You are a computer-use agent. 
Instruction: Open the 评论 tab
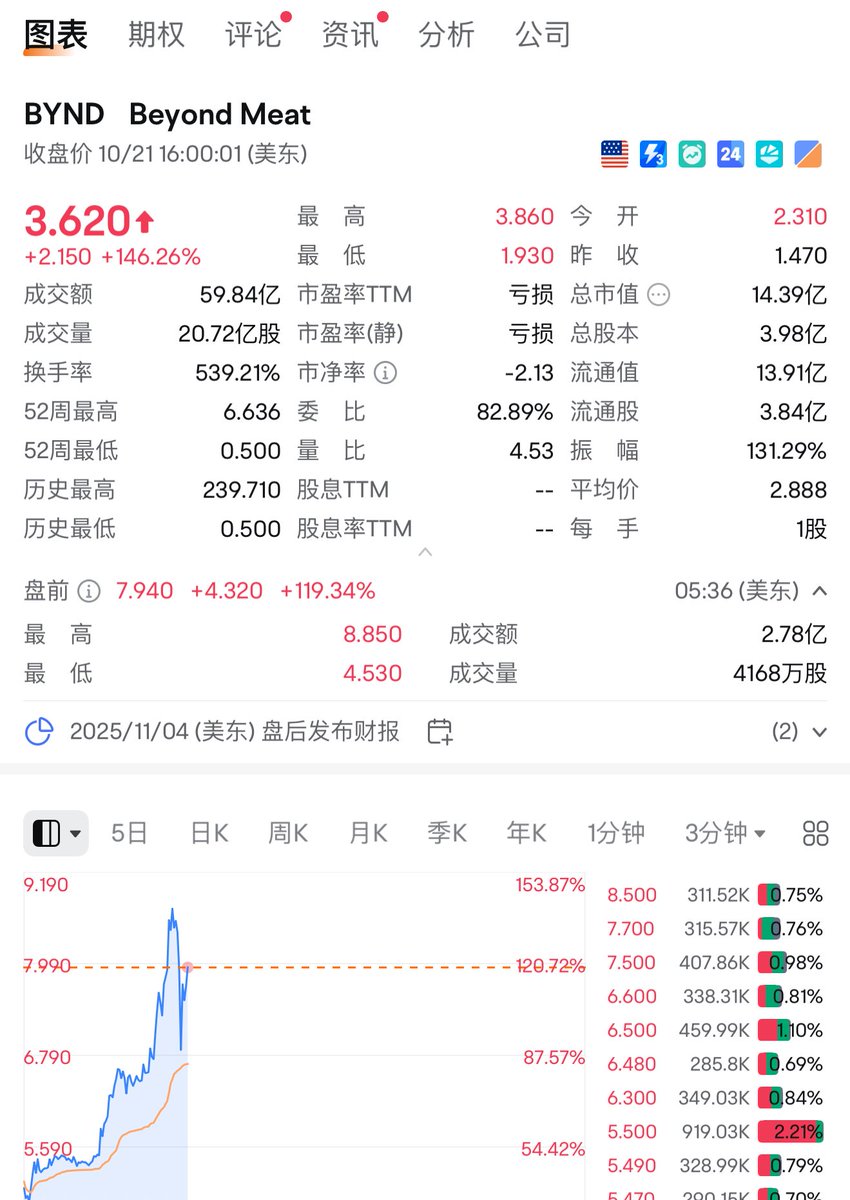pos(253,35)
